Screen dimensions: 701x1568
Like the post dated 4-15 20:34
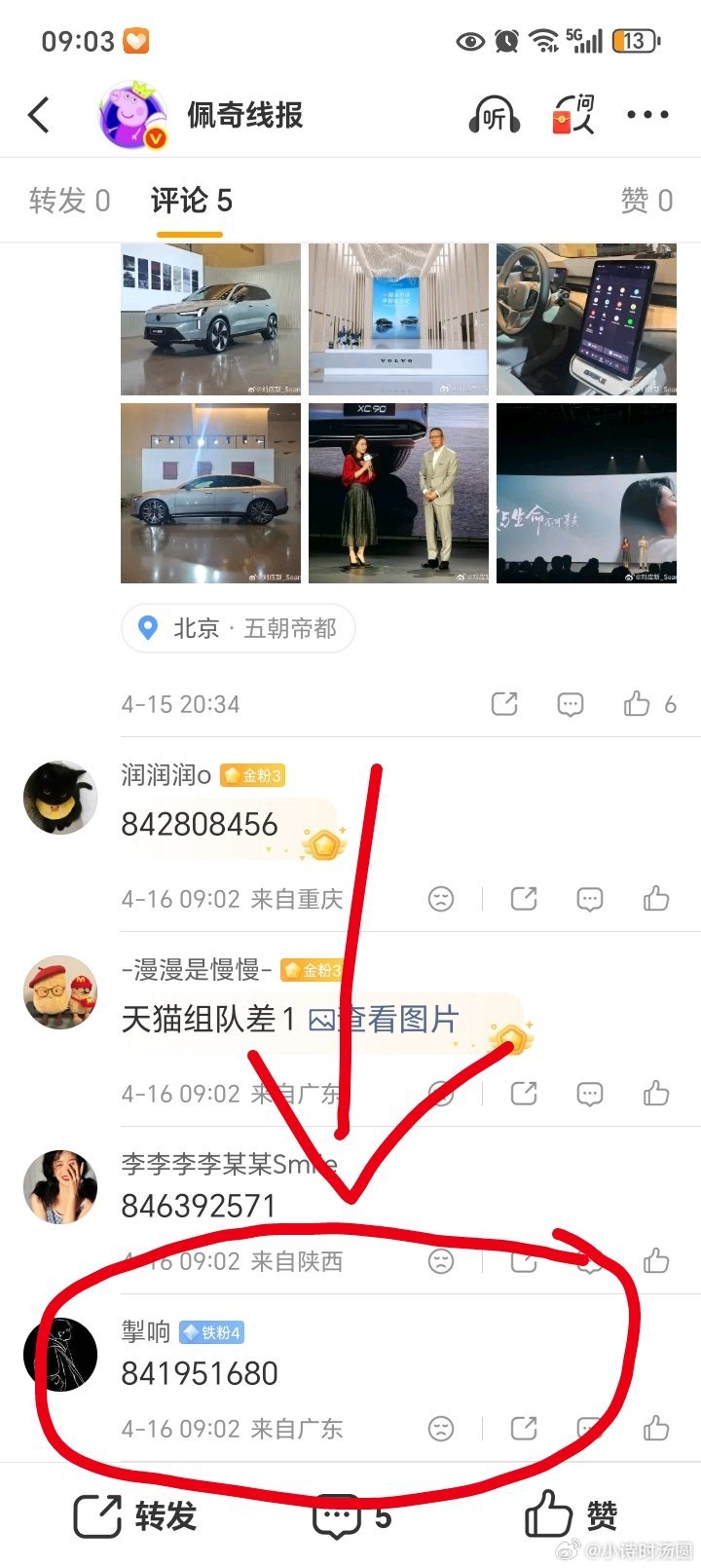[x=639, y=704]
